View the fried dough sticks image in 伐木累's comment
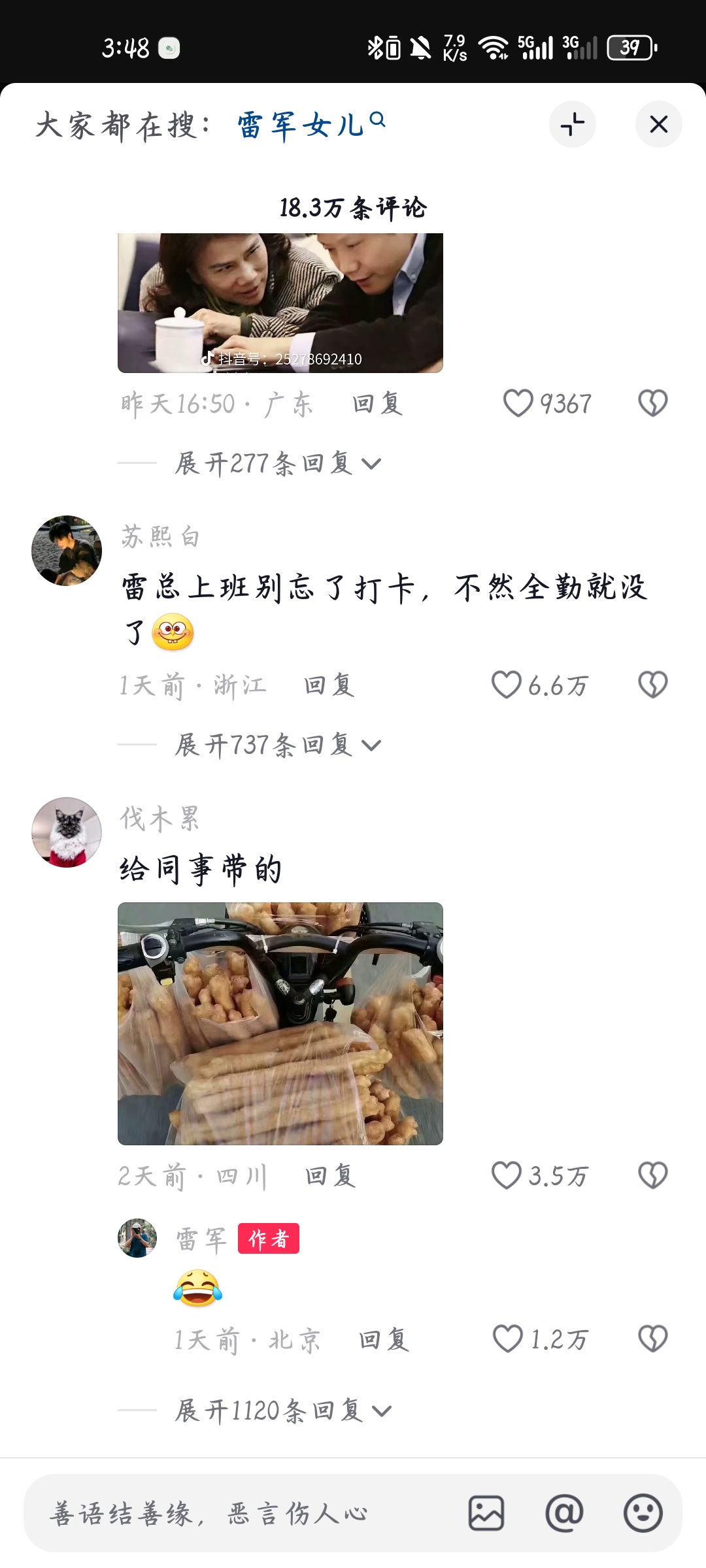Viewport: 706px width, 1568px height. click(280, 1023)
